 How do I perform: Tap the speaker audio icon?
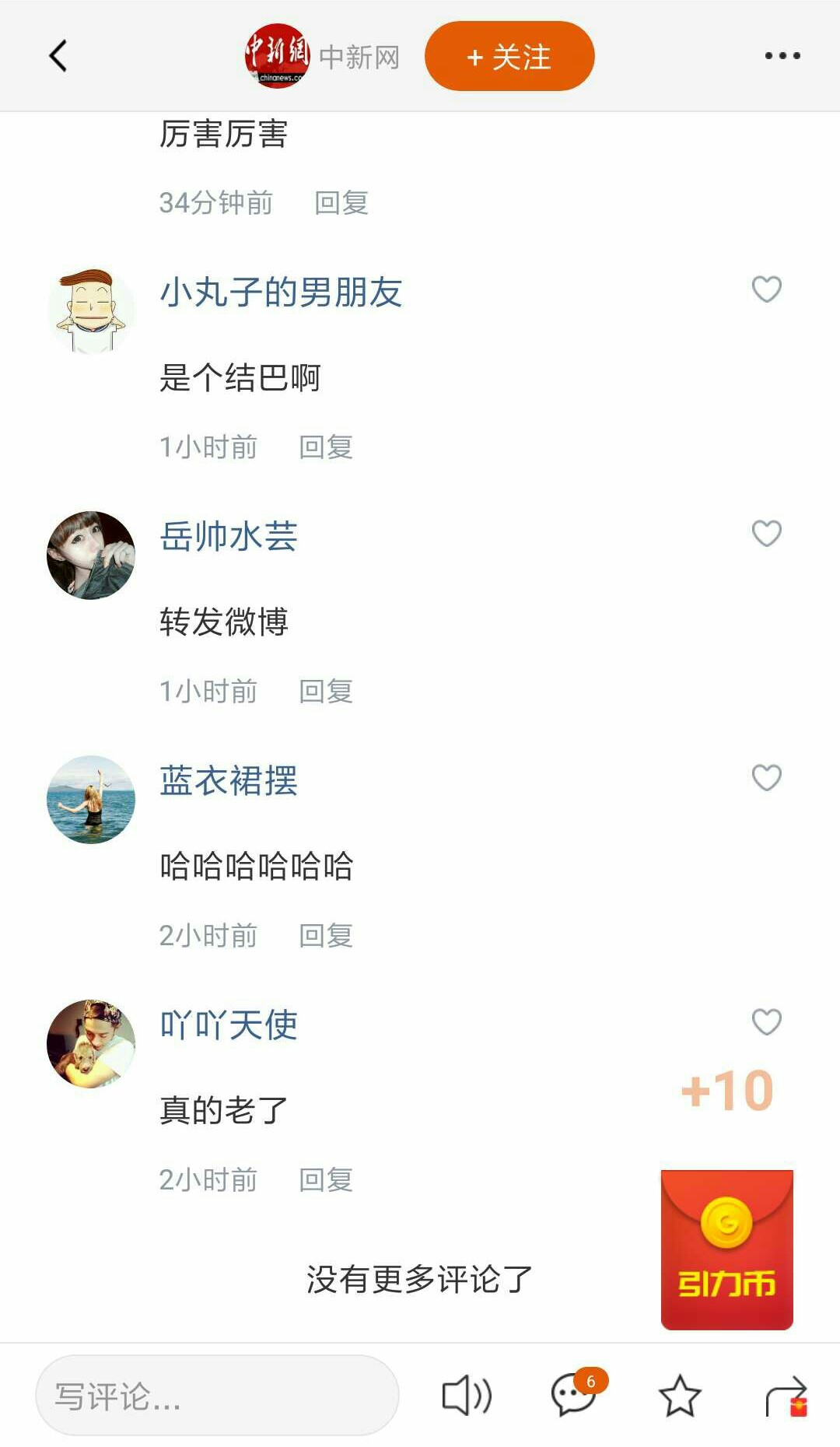click(x=467, y=1396)
